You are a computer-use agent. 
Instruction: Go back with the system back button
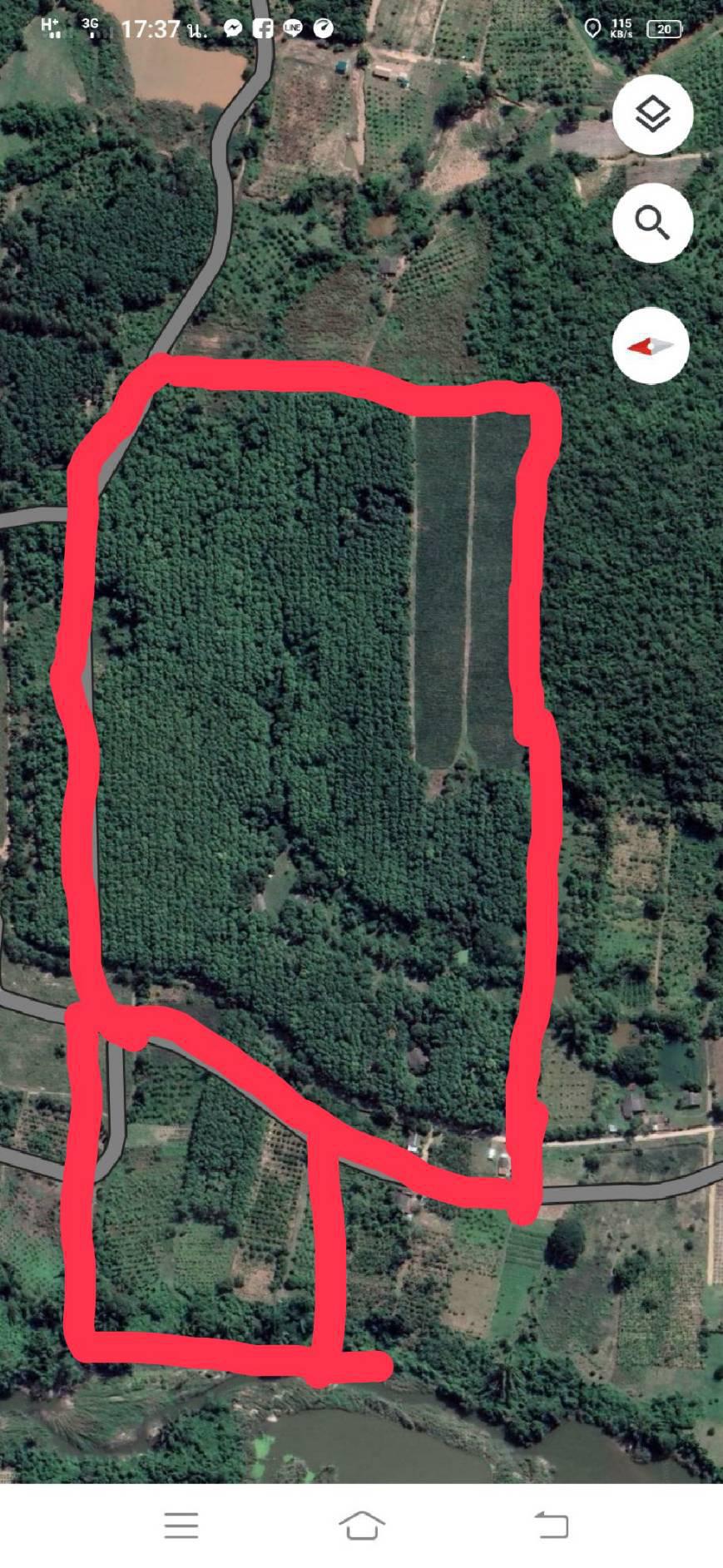[551, 1525]
